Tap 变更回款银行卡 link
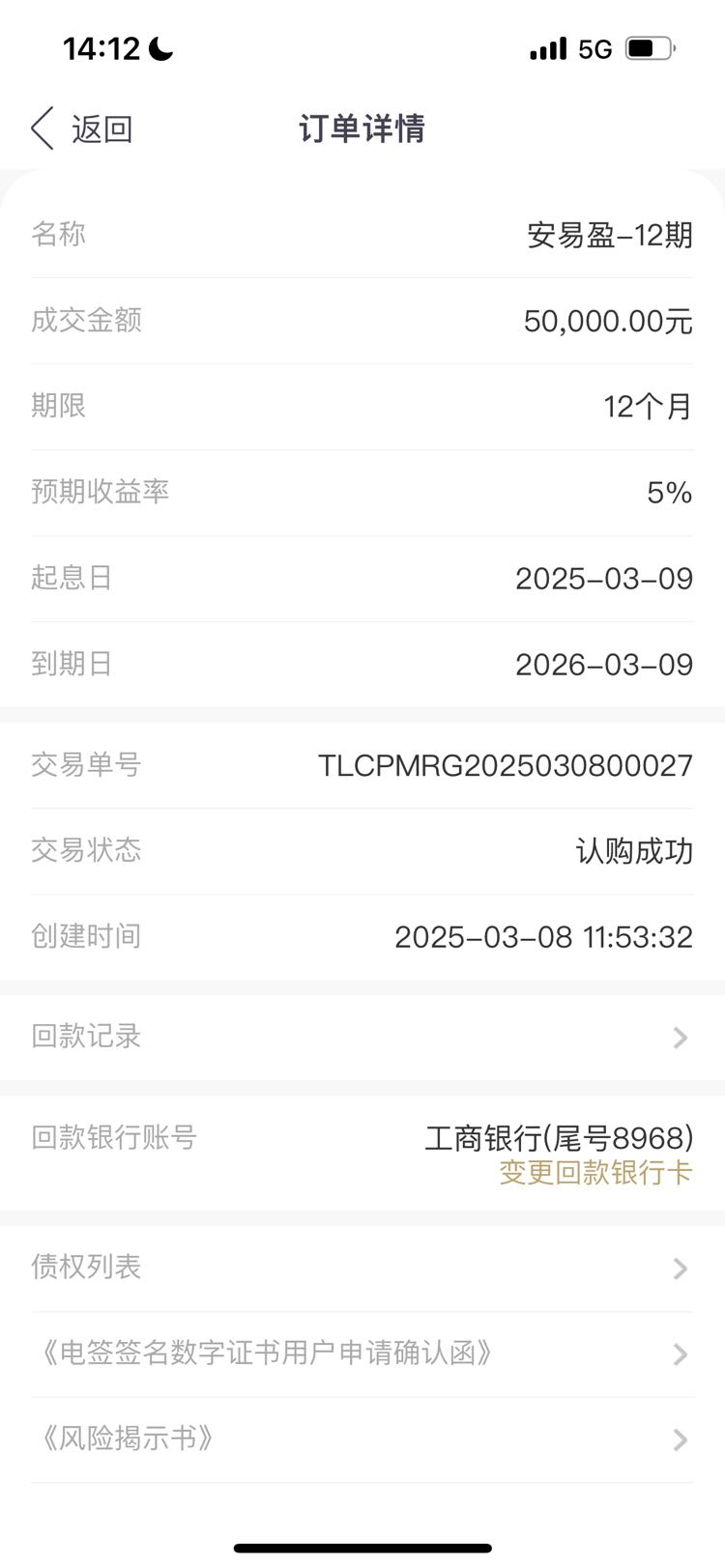 pyautogui.click(x=595, y=1173)
